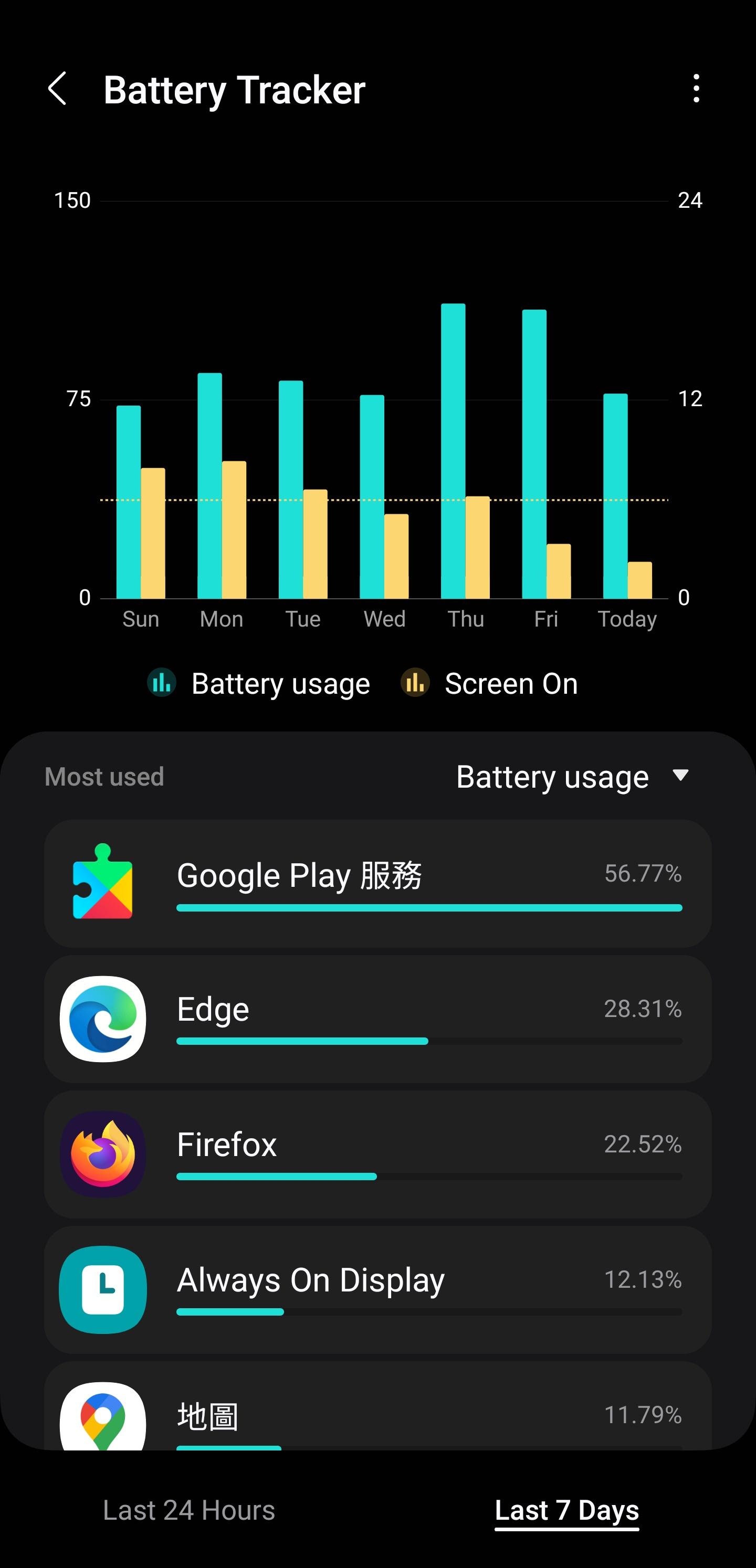Open Firefox battery usage details
The width and height of the screenshot is (756, 1568).
click(x=377, y=1154)
